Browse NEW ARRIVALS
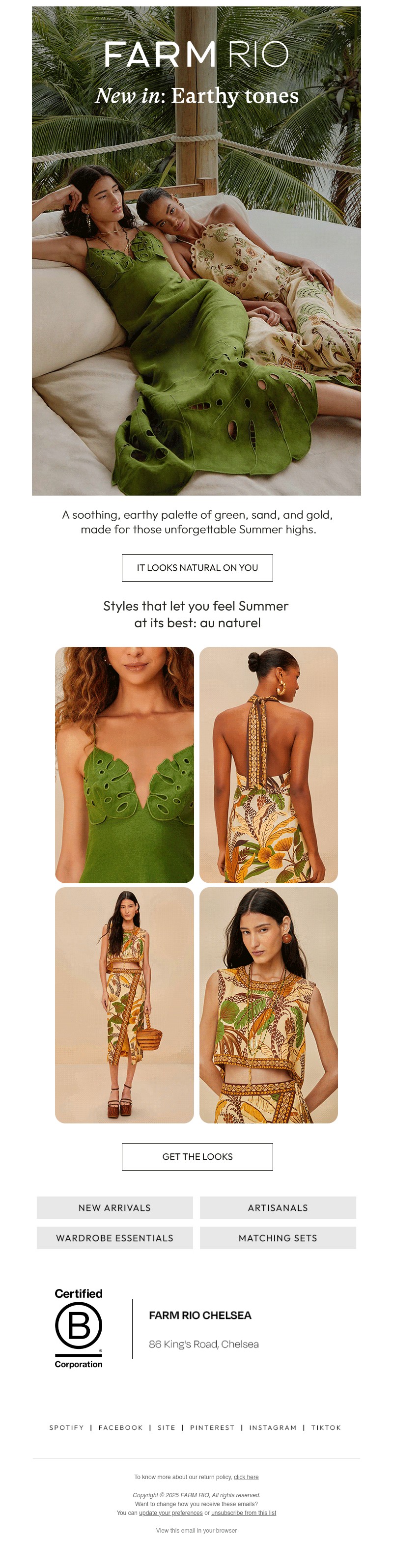393x1568 pixels. pos(114,1207)
